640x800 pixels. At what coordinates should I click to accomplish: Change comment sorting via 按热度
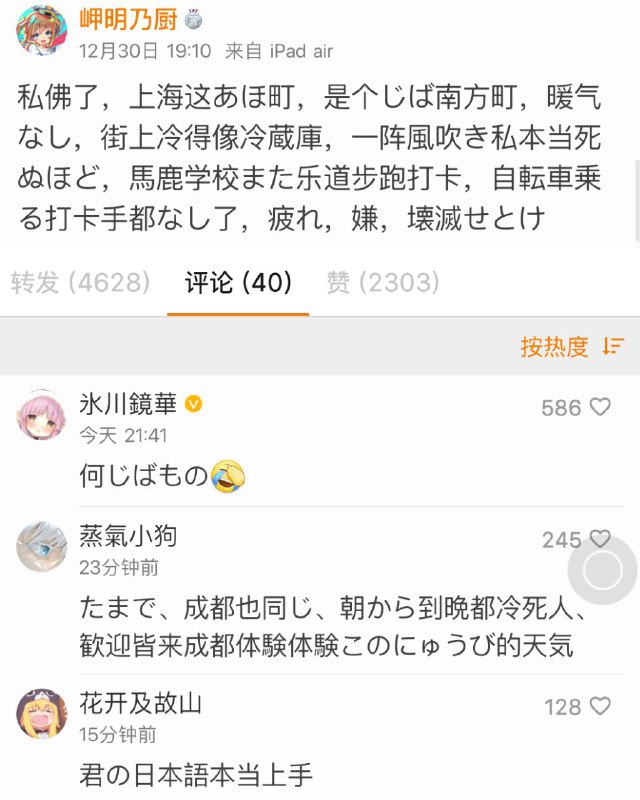tap(572, 347)
